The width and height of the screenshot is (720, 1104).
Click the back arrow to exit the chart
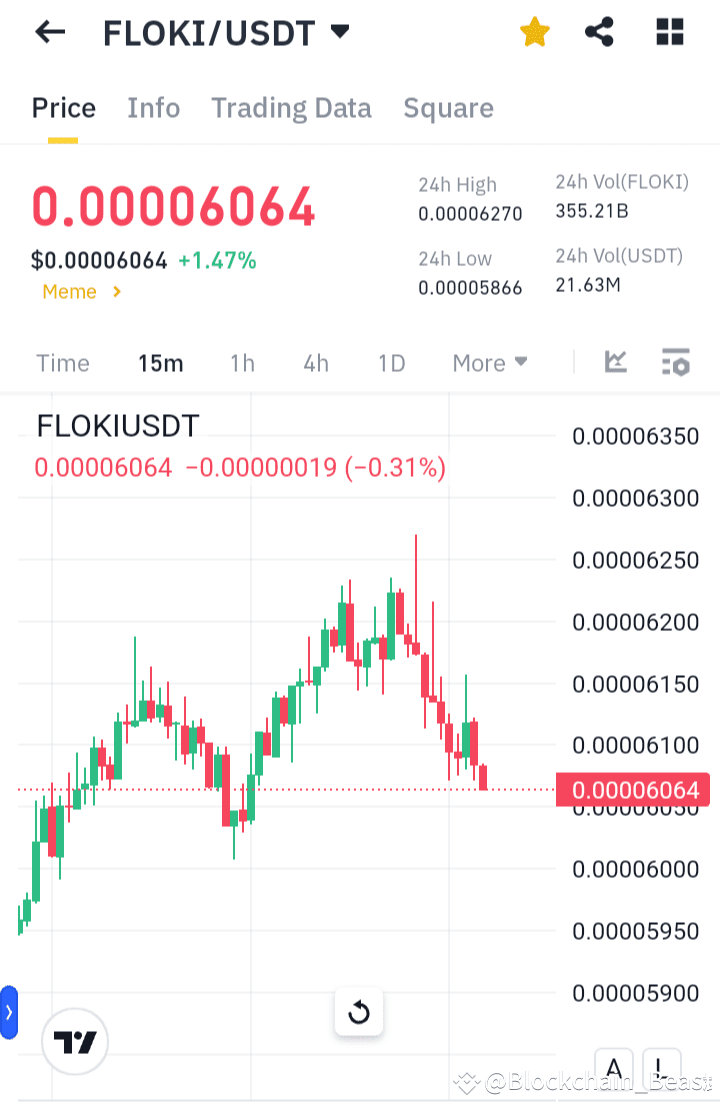click(x=48, y=31)
